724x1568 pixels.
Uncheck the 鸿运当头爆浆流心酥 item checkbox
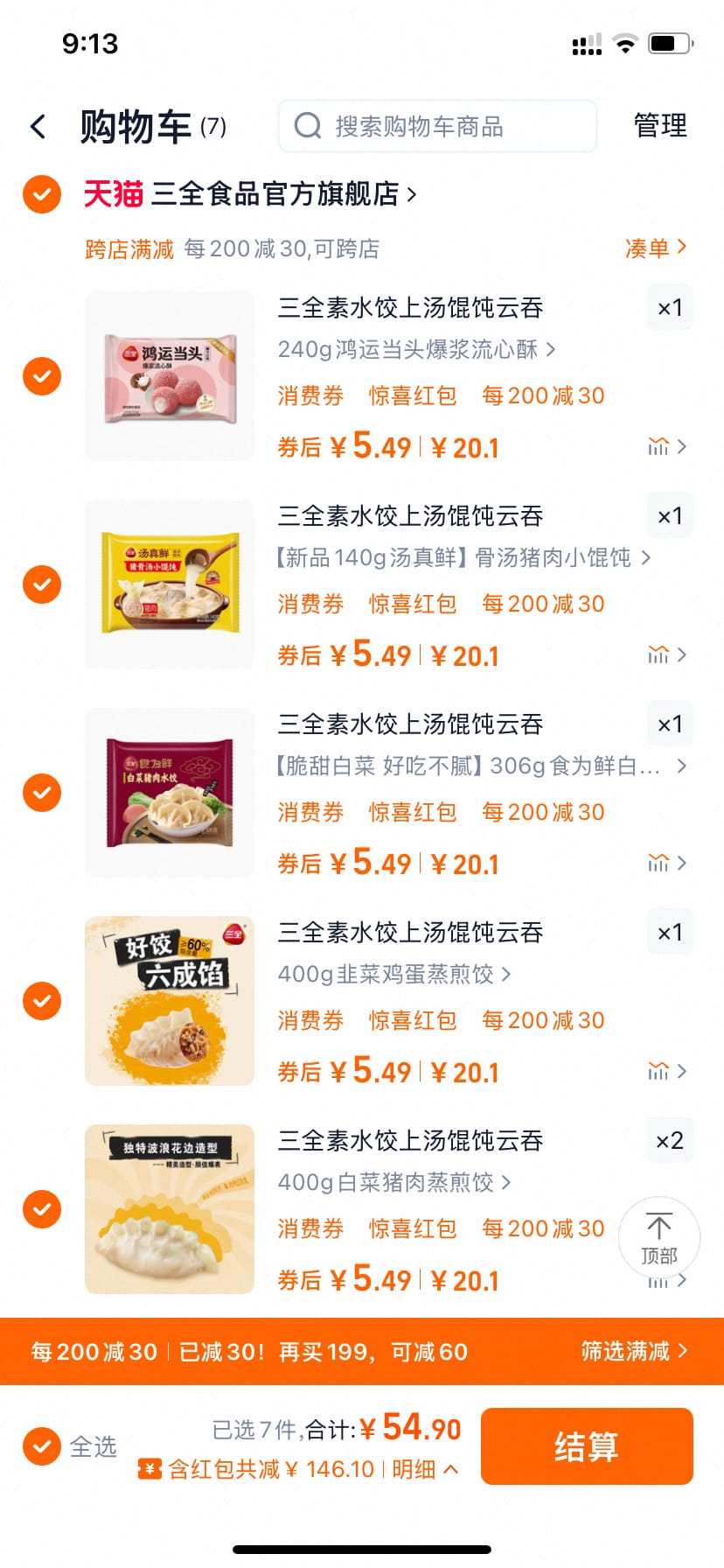(41, 376)
